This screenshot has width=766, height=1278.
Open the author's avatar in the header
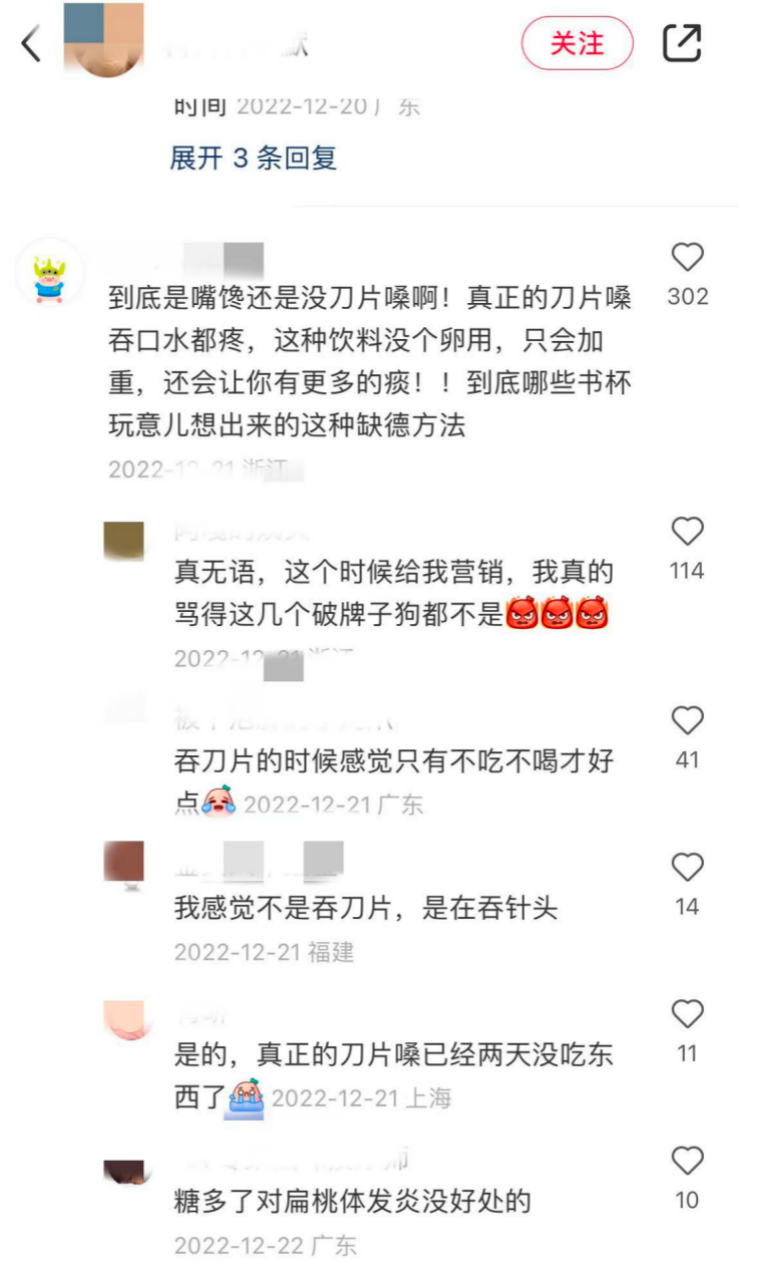(104, 38)
